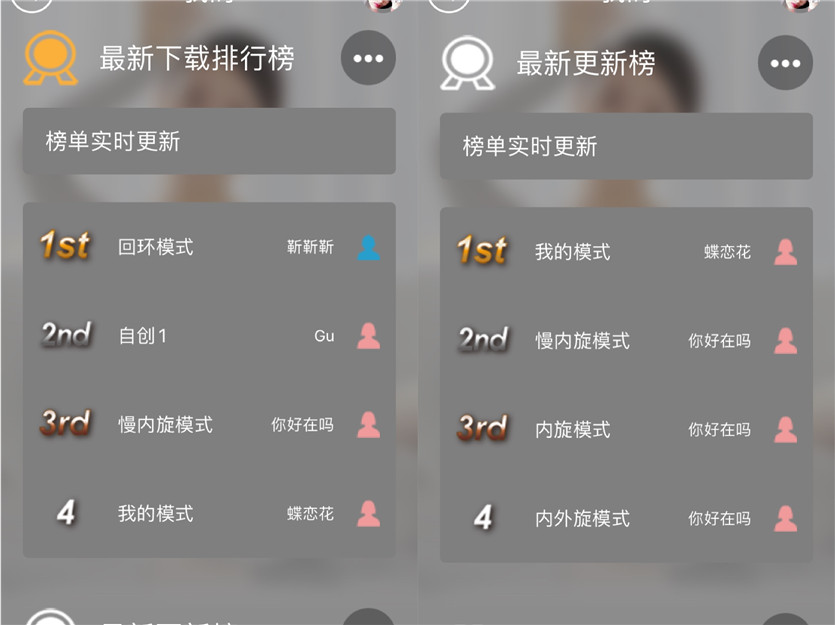Viewport: 835px width, 625px height.
Task: Open more options for 最新下载排行榜
Action: tap(368, 59)
